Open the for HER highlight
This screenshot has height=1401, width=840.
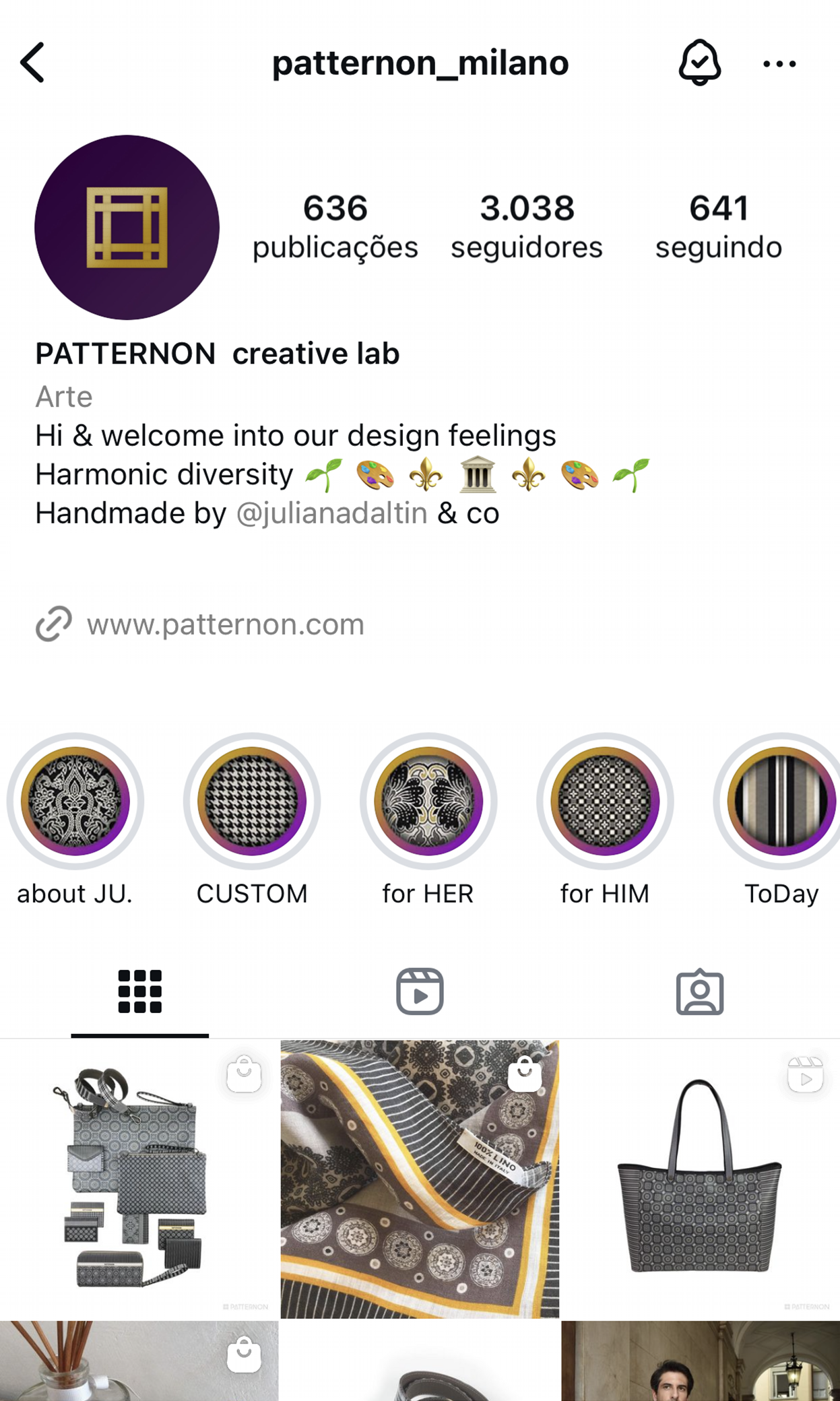pos(428,801)
